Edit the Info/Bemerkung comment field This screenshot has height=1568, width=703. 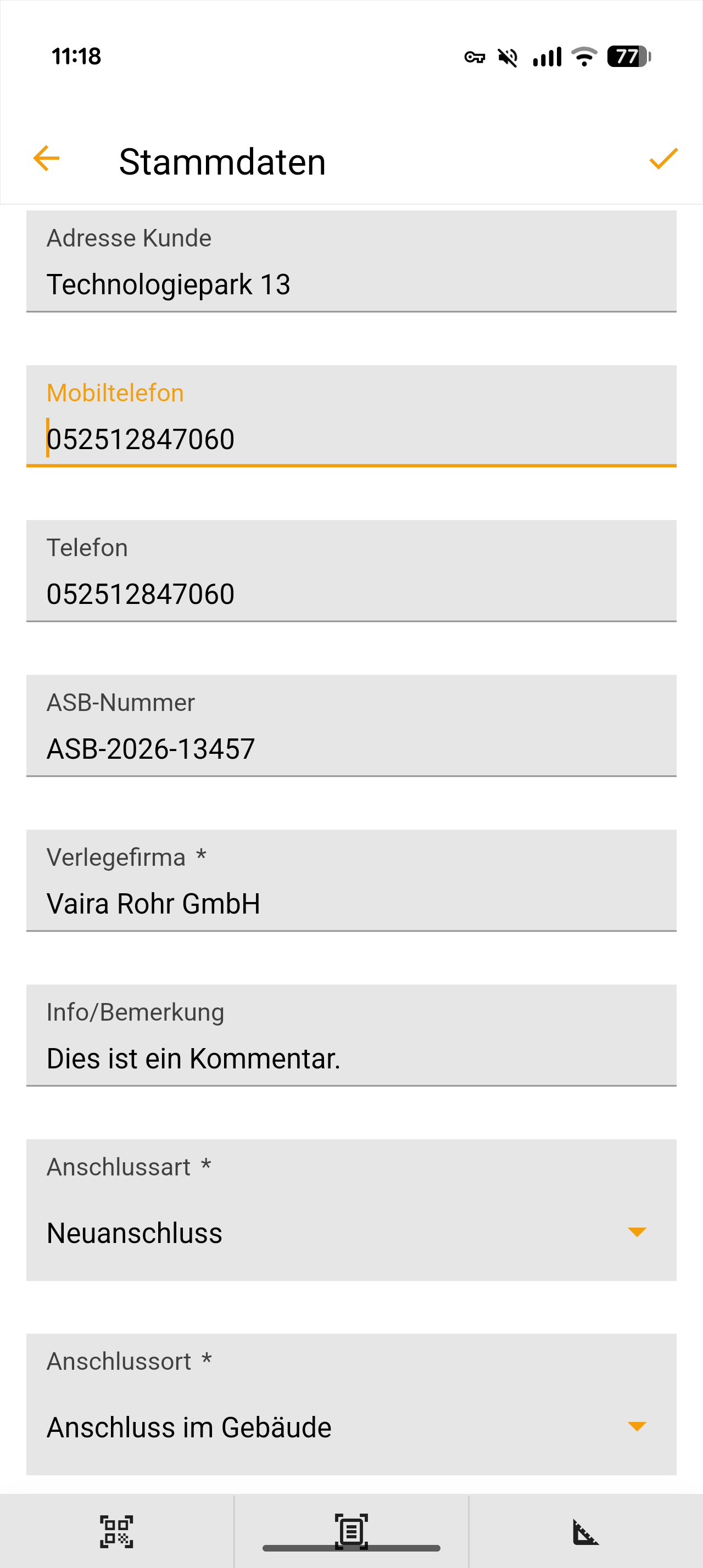350,1057
